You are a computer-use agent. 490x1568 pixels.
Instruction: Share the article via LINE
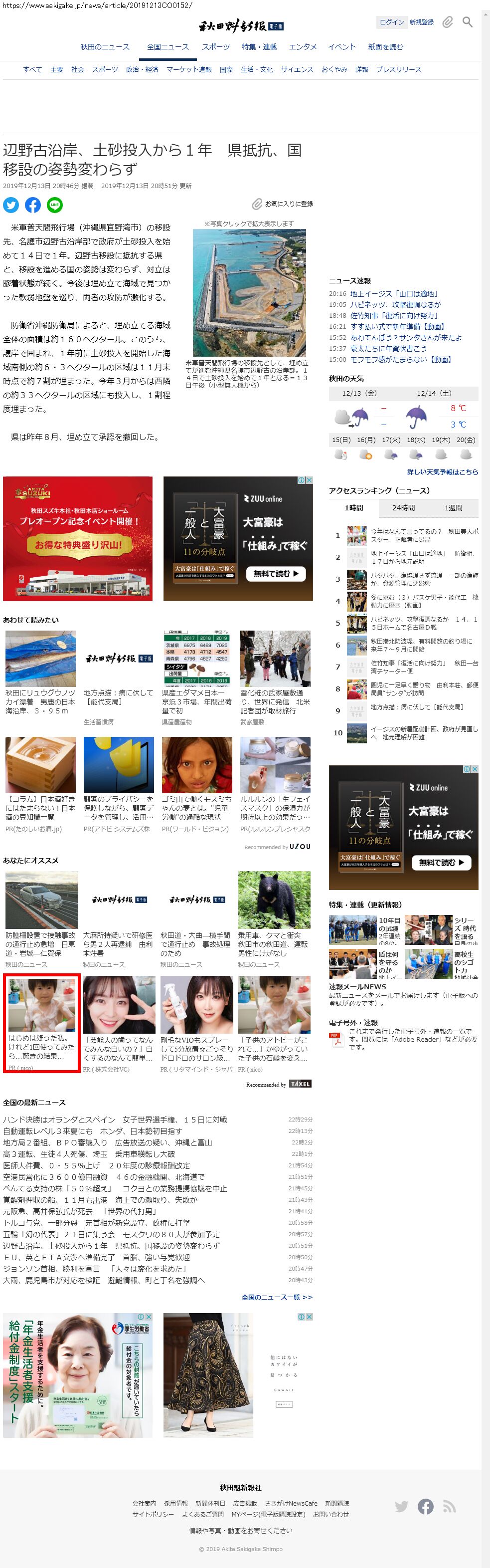(55, 205)
